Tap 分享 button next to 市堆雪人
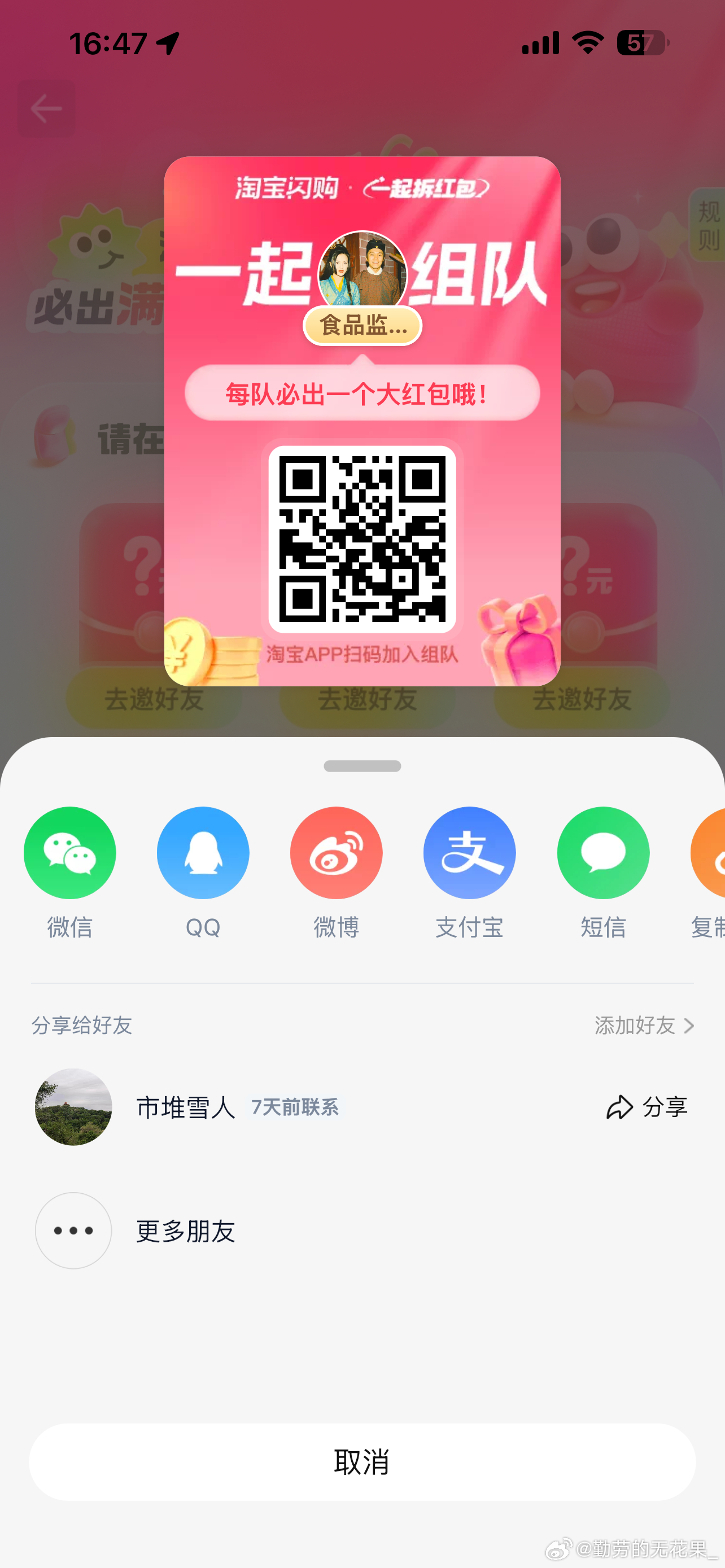Viewport: 725px width, 1568px height. [647, 1107]
